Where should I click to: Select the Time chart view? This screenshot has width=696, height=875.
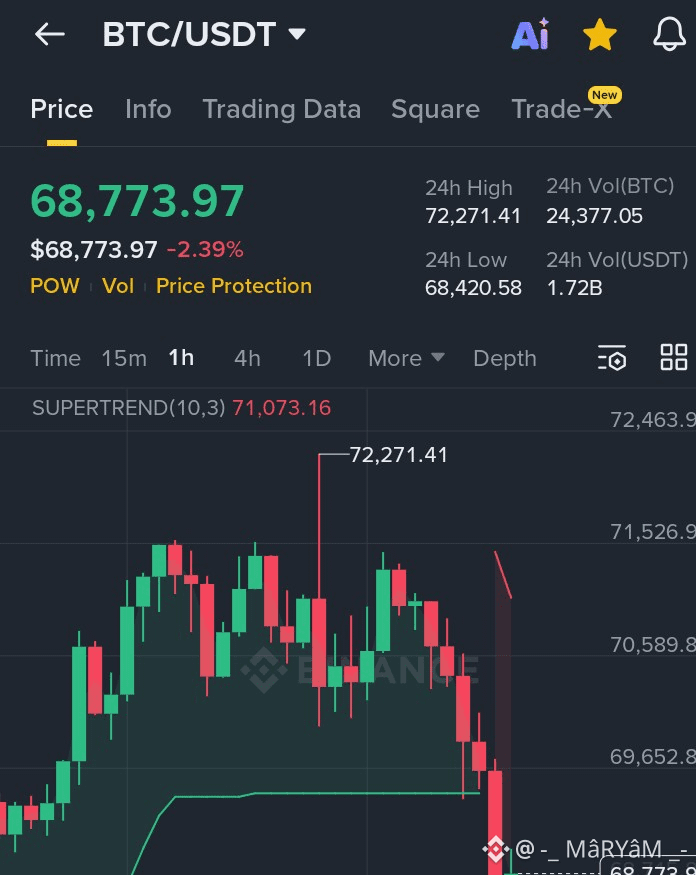pos(55,358)
